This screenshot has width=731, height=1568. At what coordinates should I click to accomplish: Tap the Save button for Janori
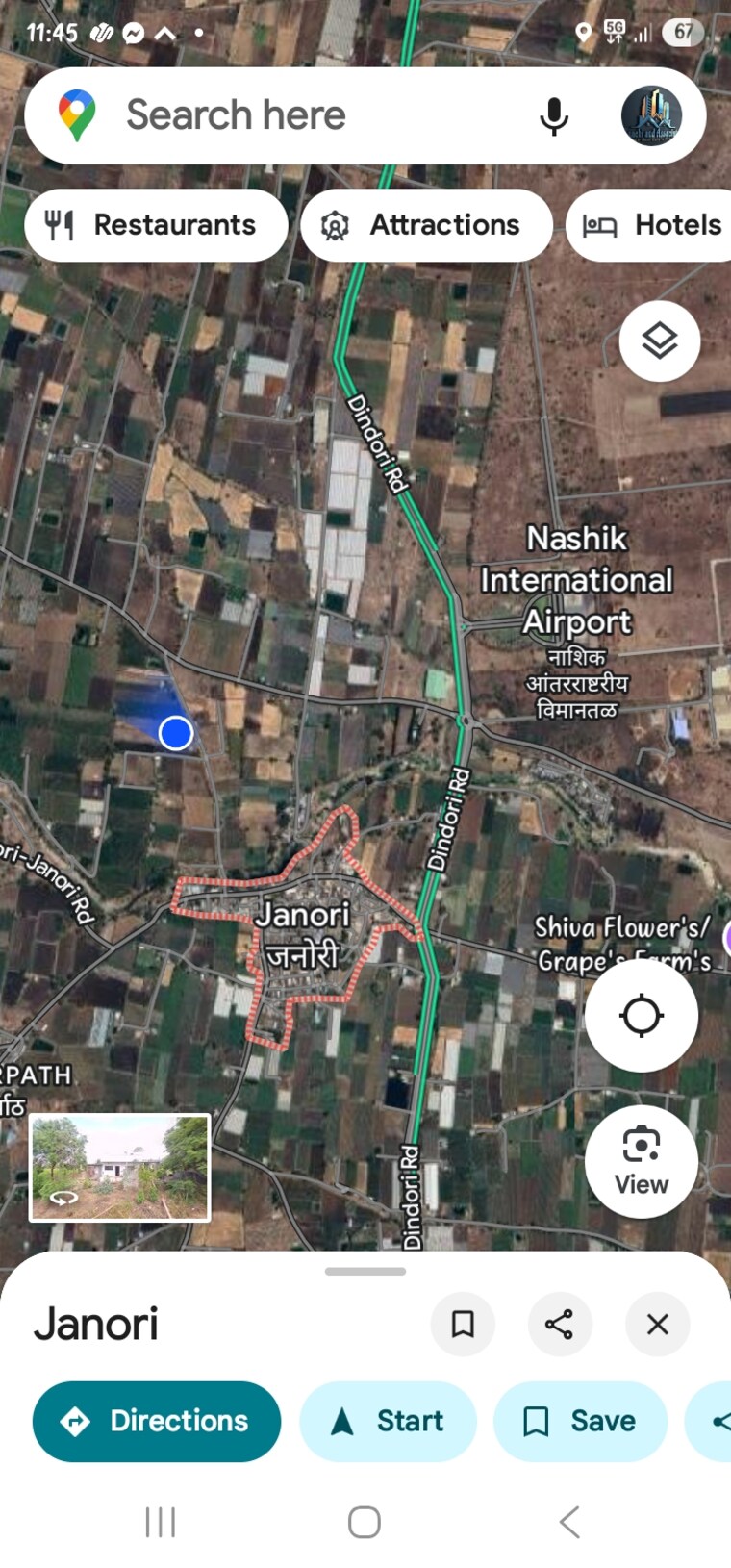click(x=580, y=1421)
